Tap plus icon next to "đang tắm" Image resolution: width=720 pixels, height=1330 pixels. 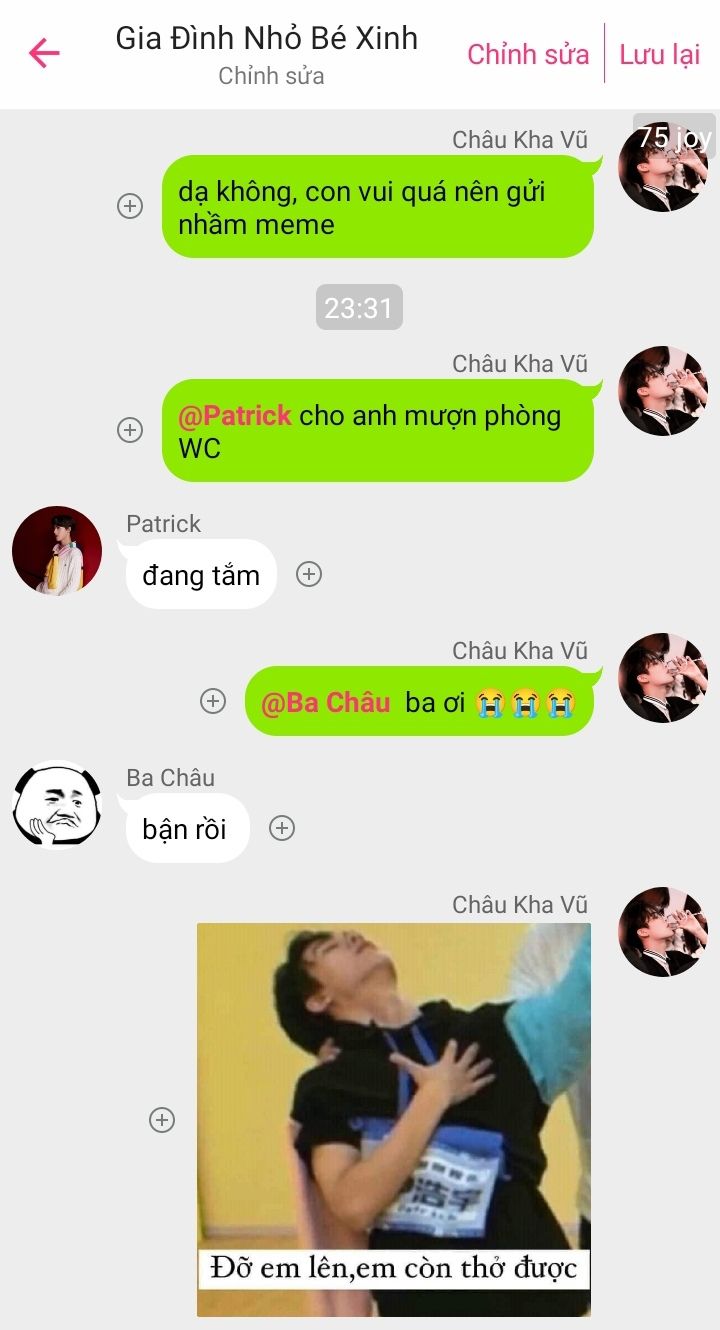point(309,574)
